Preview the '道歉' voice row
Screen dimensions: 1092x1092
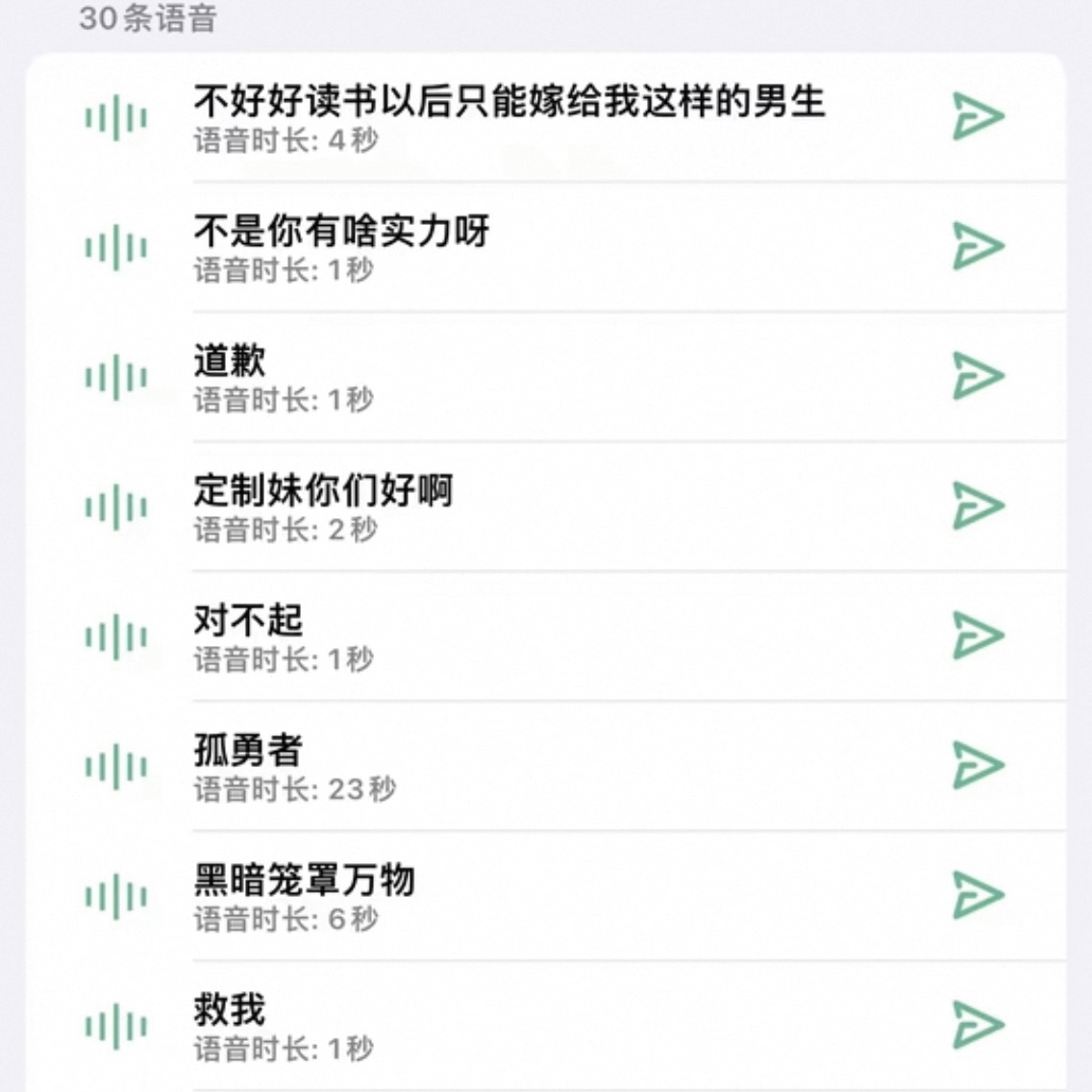pos(116,377)
